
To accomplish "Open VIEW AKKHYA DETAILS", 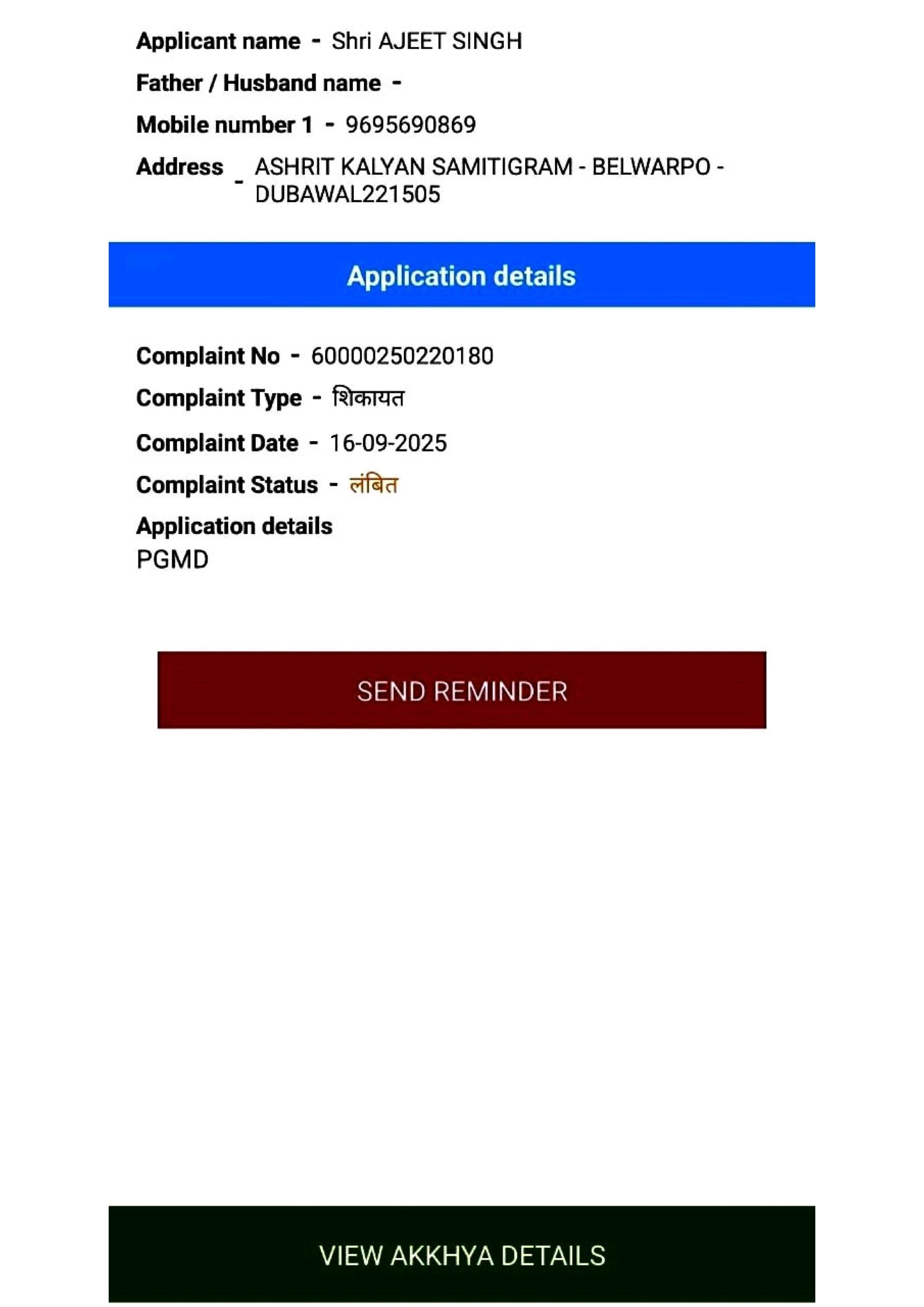I will [461, 1255].
